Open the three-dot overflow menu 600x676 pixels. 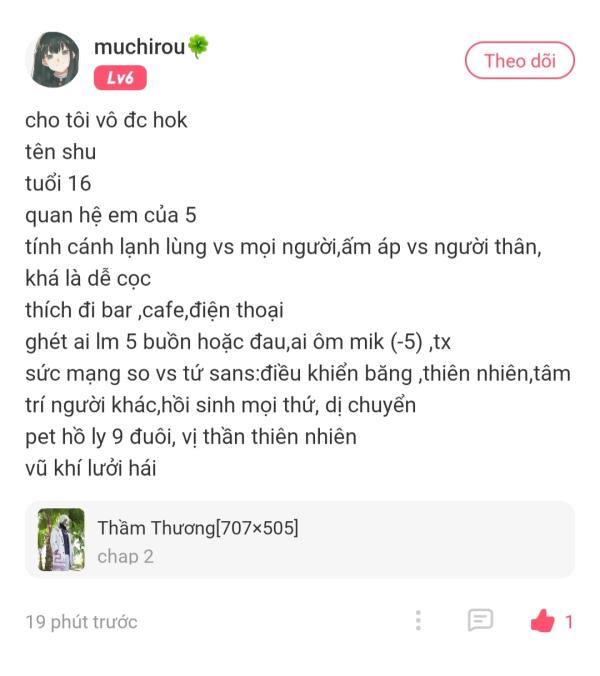[x=418, y=621]
